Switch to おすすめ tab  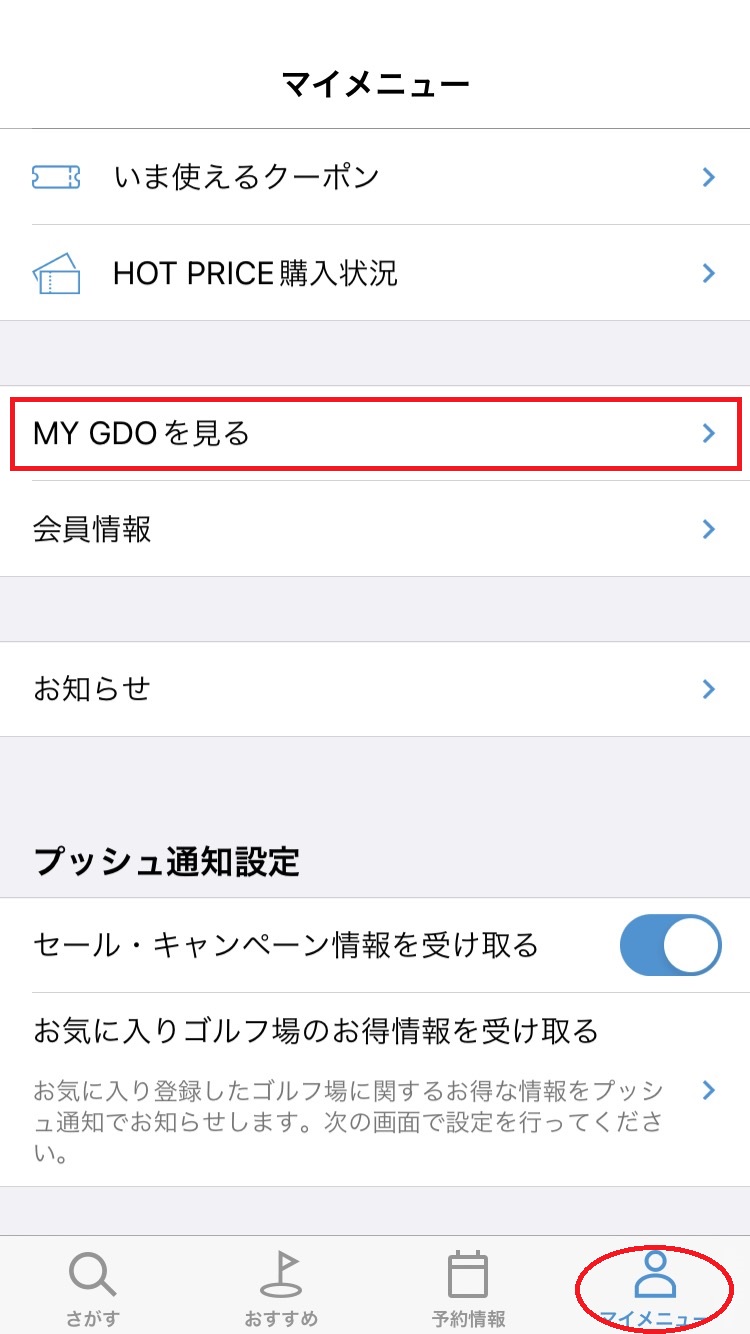[280, 1287]
